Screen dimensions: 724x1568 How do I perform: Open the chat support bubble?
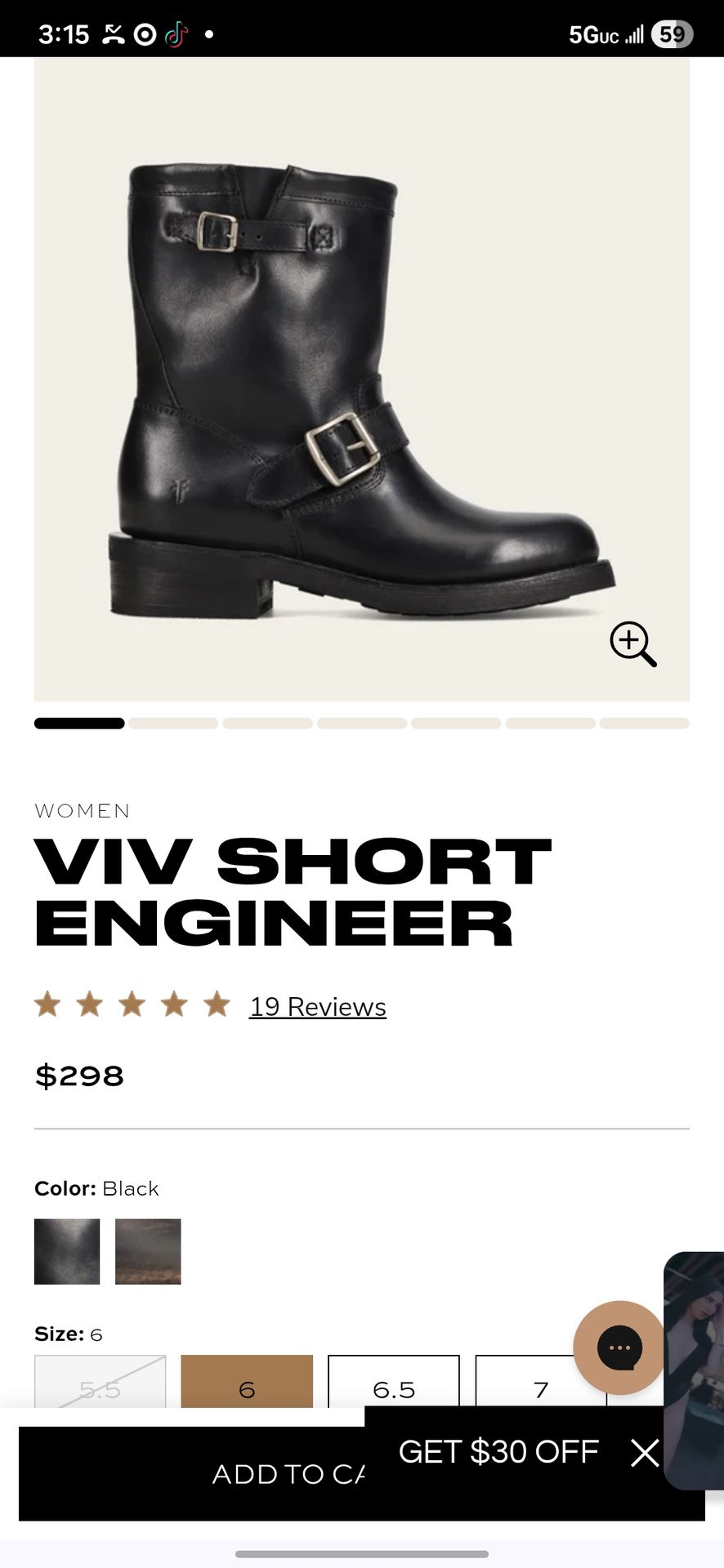click(x=619, y=1347)
